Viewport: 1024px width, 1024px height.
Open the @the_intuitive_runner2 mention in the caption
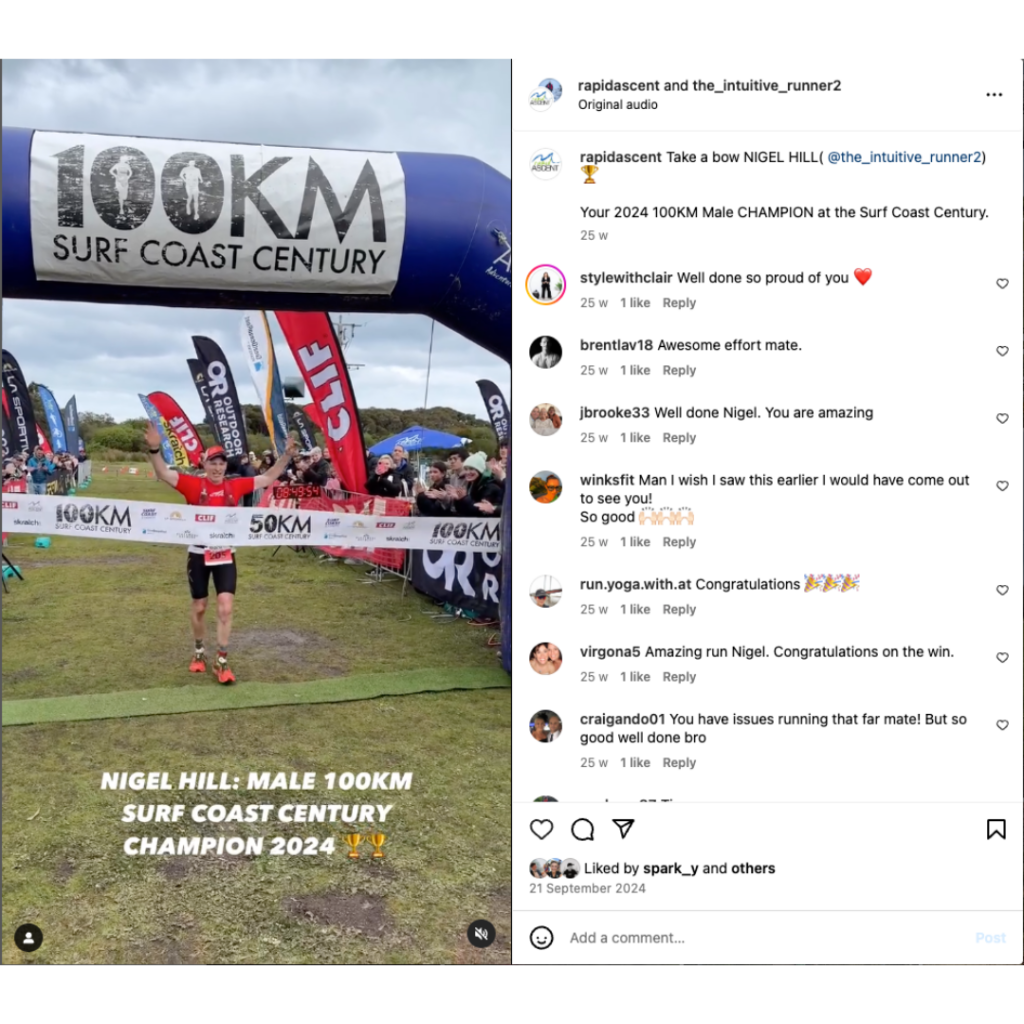point(904,157)
